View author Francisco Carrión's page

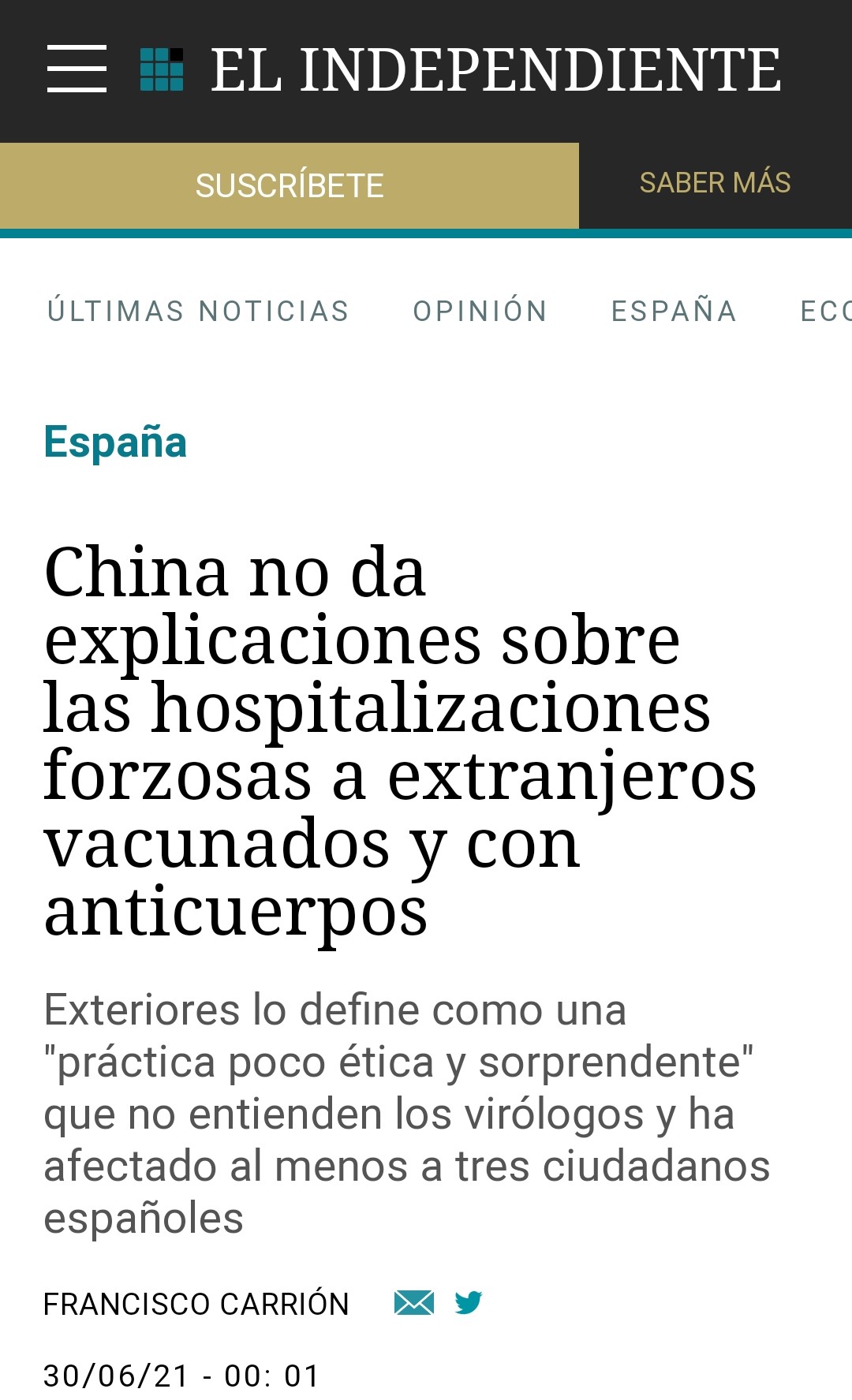(x=196, y=1305)
